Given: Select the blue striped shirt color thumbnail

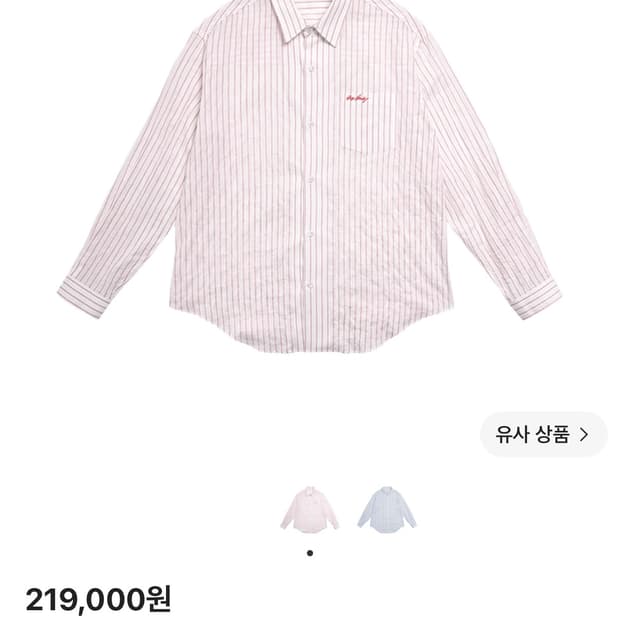Looking at the screenshot, I should pyautogui.click(x=387, y=510).
